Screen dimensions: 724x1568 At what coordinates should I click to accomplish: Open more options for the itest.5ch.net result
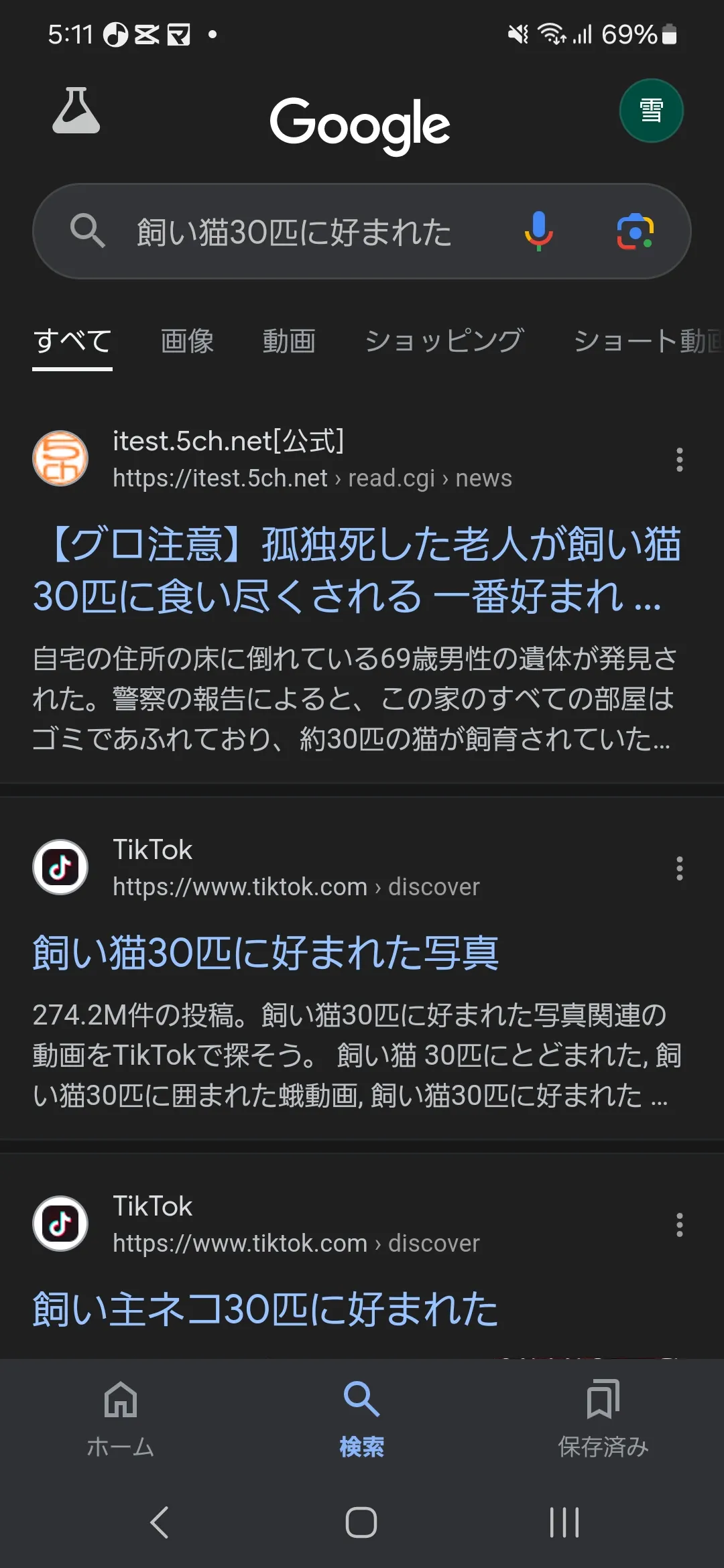pos(679,460)
